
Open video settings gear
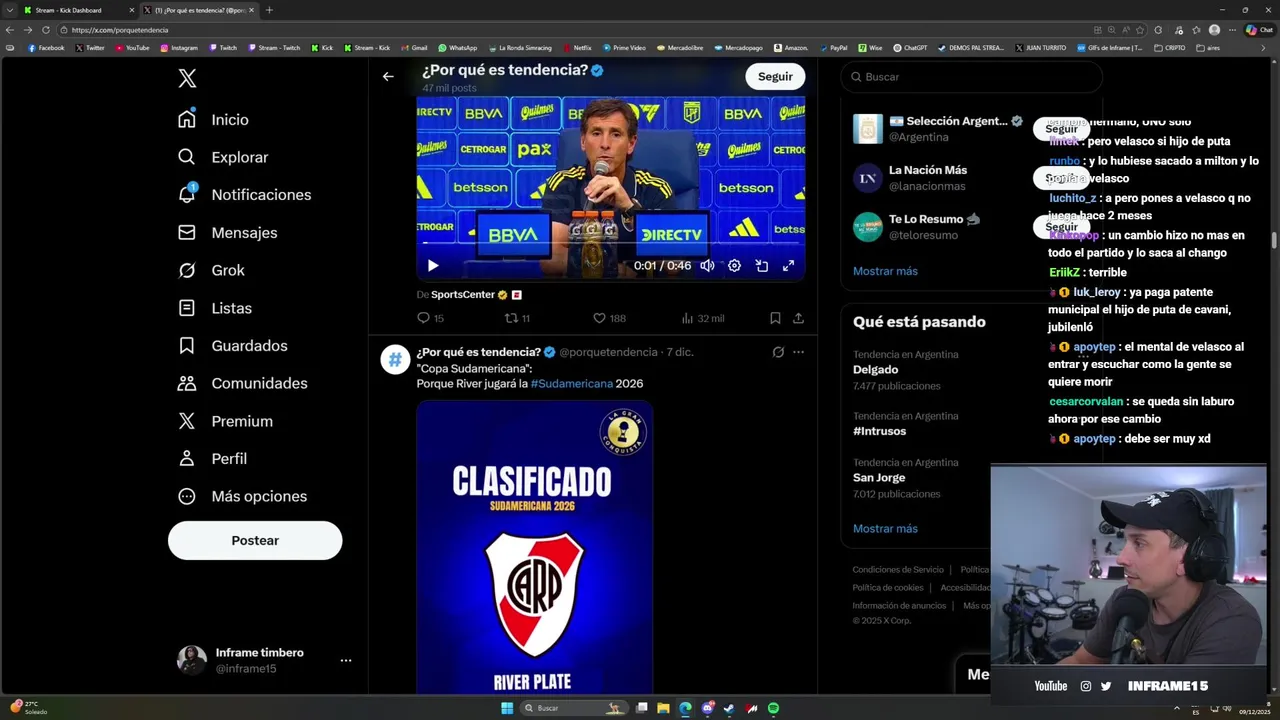(734, 266)
